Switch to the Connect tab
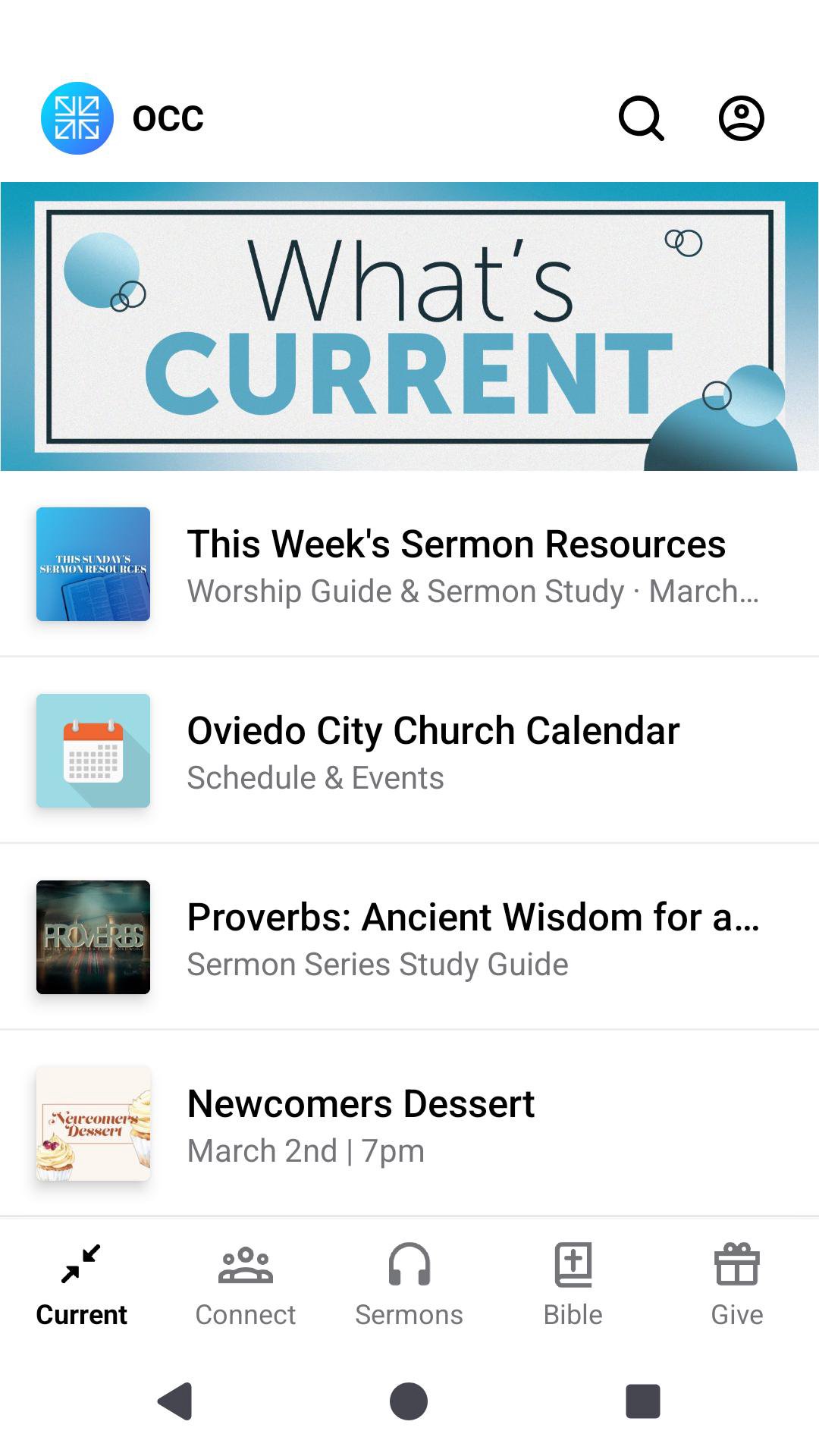The height and width of the screenshot is (1456, 819). (x=245, y=1282)
